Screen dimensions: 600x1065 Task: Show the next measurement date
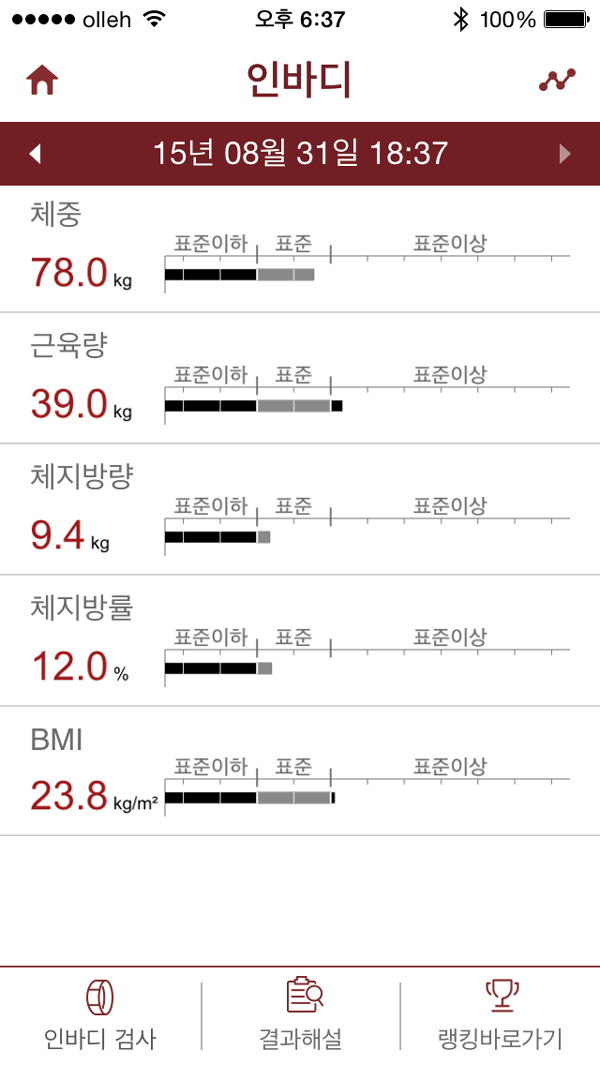565,154
